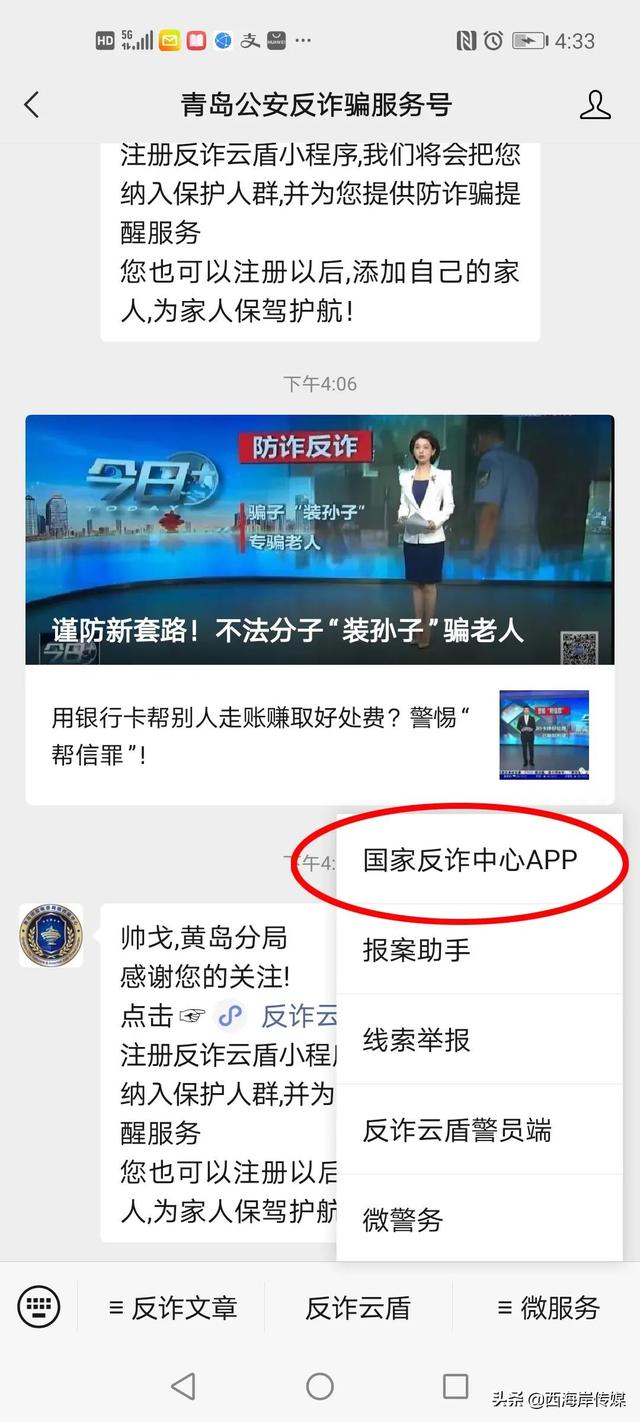Open the 帮信罪 bank card article
Viewport: 640px width, 1422px height.
coord(320,735)
